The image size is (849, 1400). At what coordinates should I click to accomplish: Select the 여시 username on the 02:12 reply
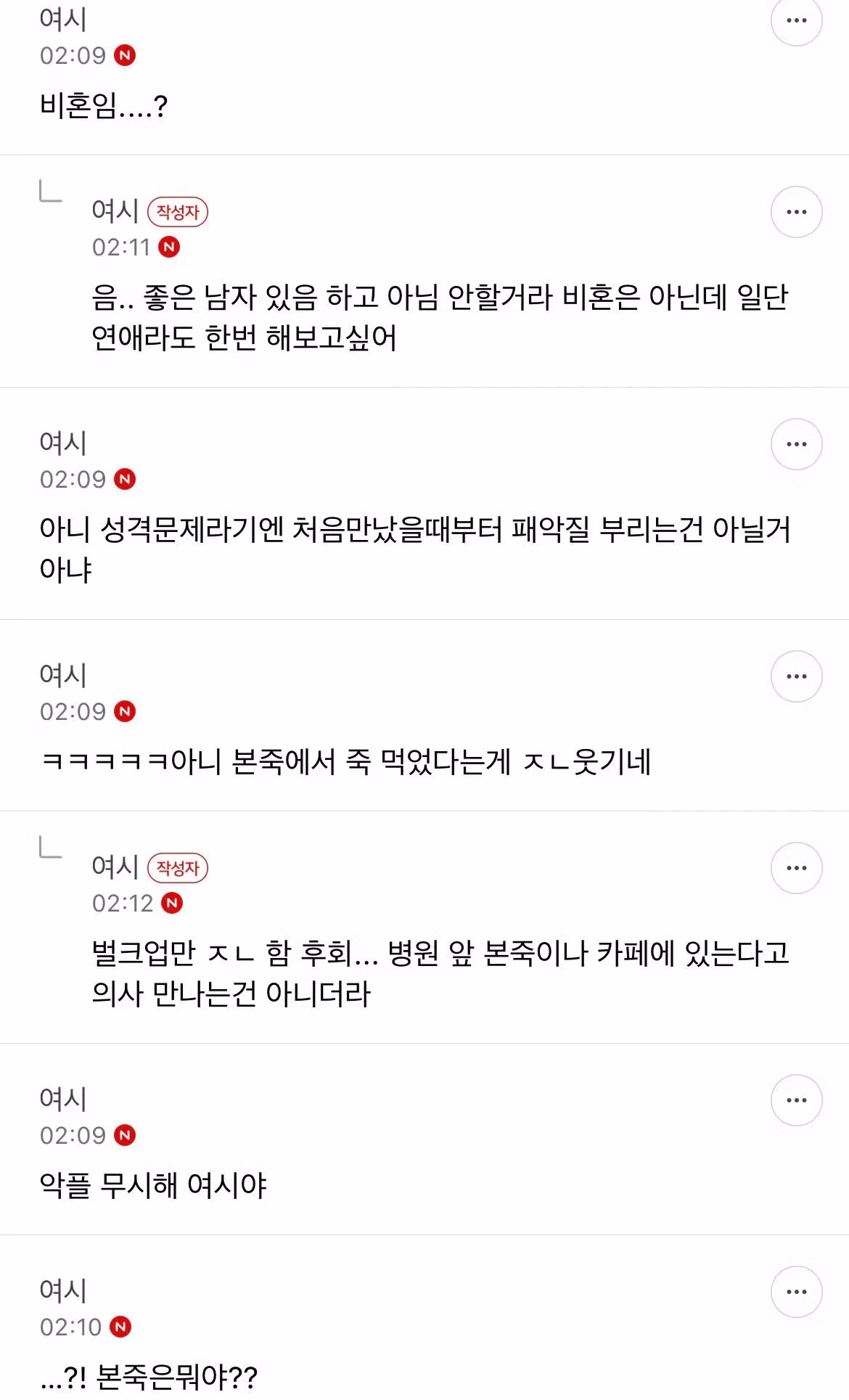116,868
